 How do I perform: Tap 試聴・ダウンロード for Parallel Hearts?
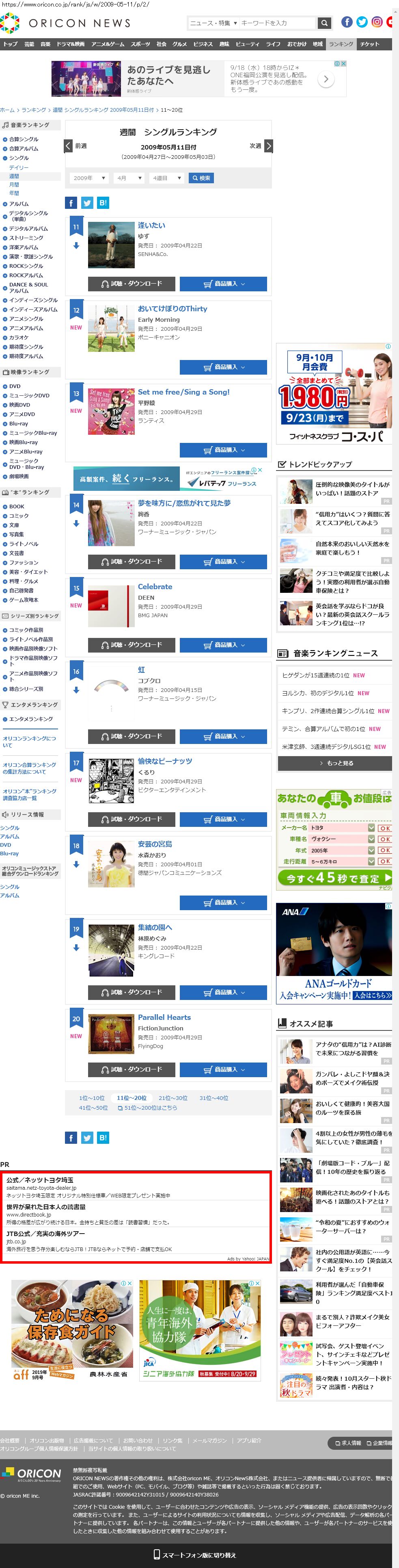pos(132,1069)
